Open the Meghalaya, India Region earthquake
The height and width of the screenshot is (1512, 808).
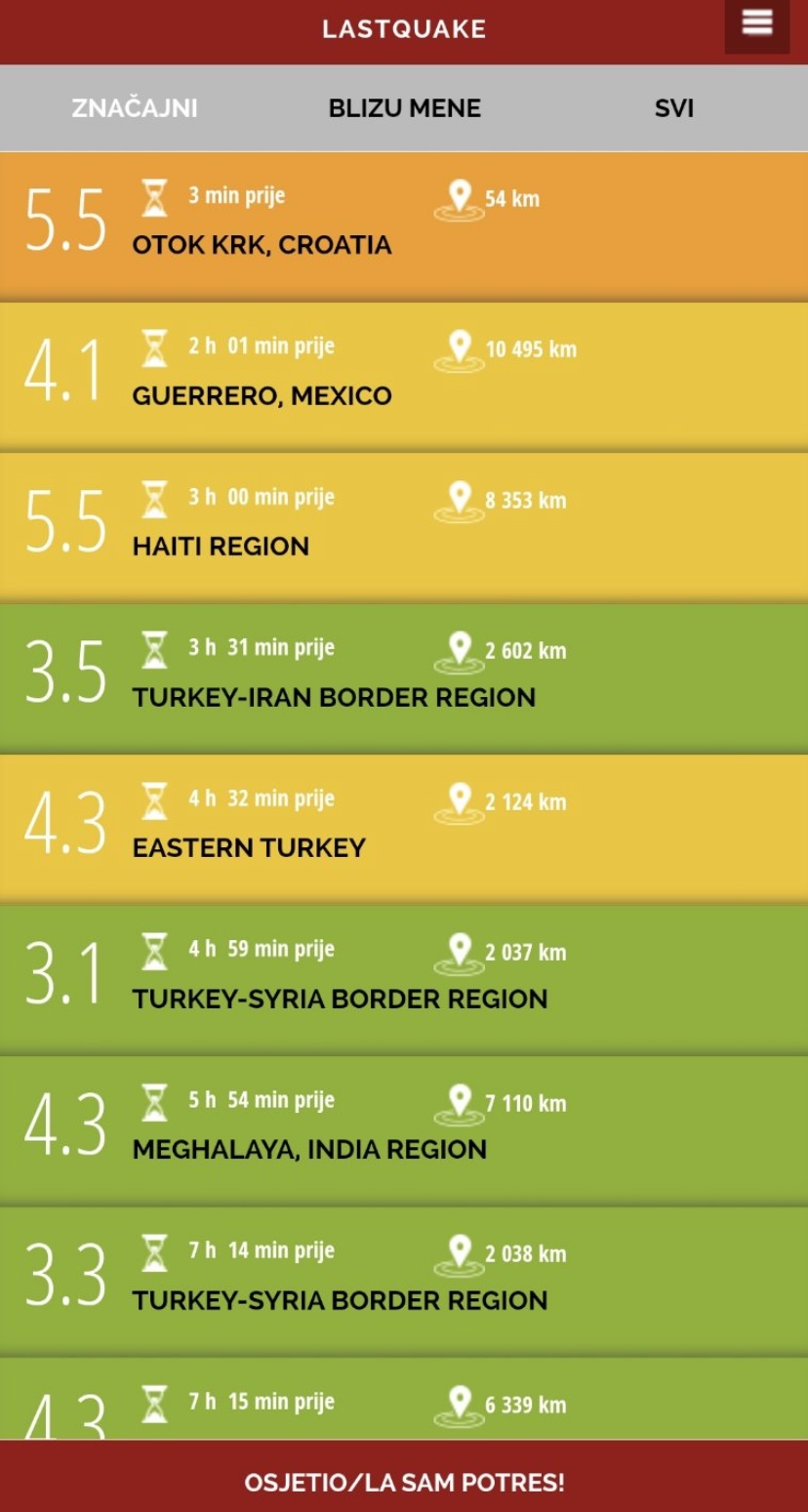click(x=404, y=1130)
